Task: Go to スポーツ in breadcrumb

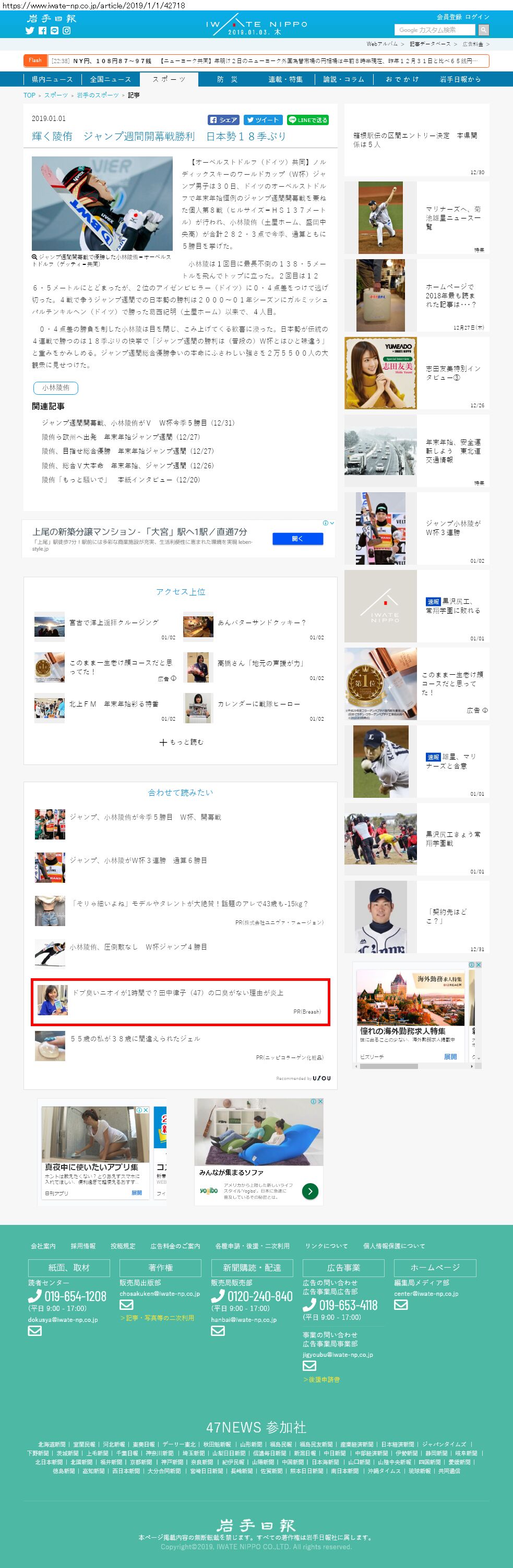Action: pyautogui.click(x=56, y=95)
